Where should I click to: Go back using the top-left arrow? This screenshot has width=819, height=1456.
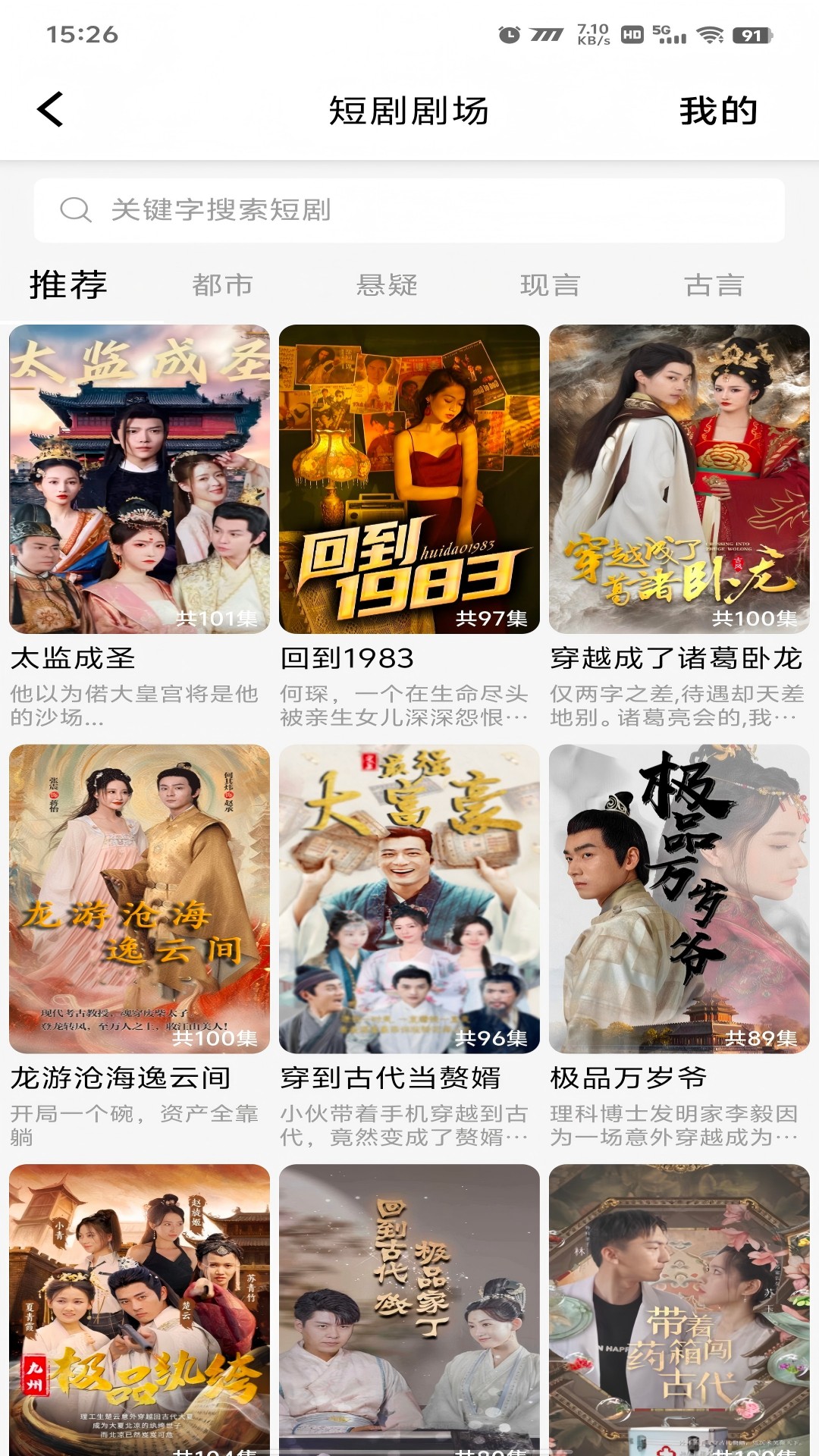50,110
